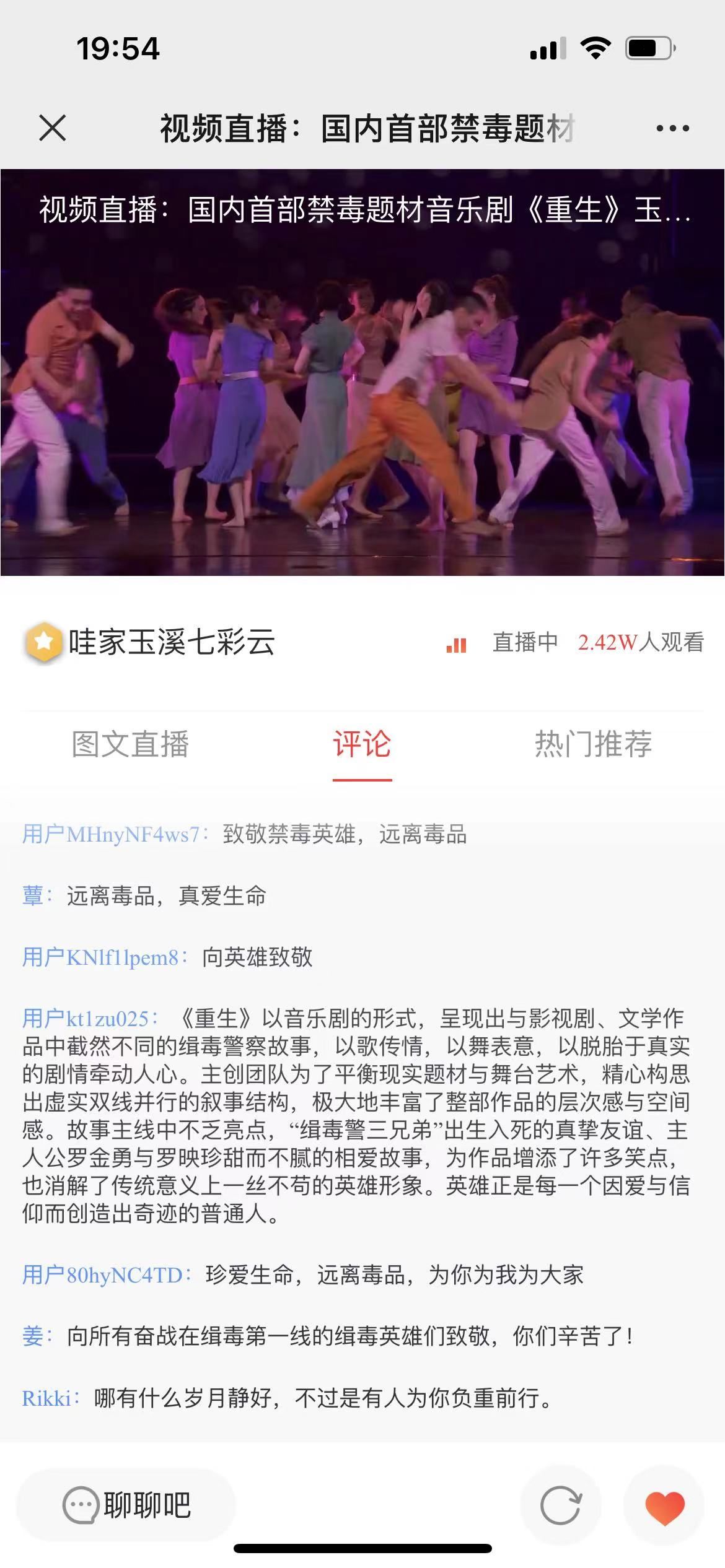725x1568 pixels.
Task: Switch to the 图文直播 tab
Action: pos(130,744)
